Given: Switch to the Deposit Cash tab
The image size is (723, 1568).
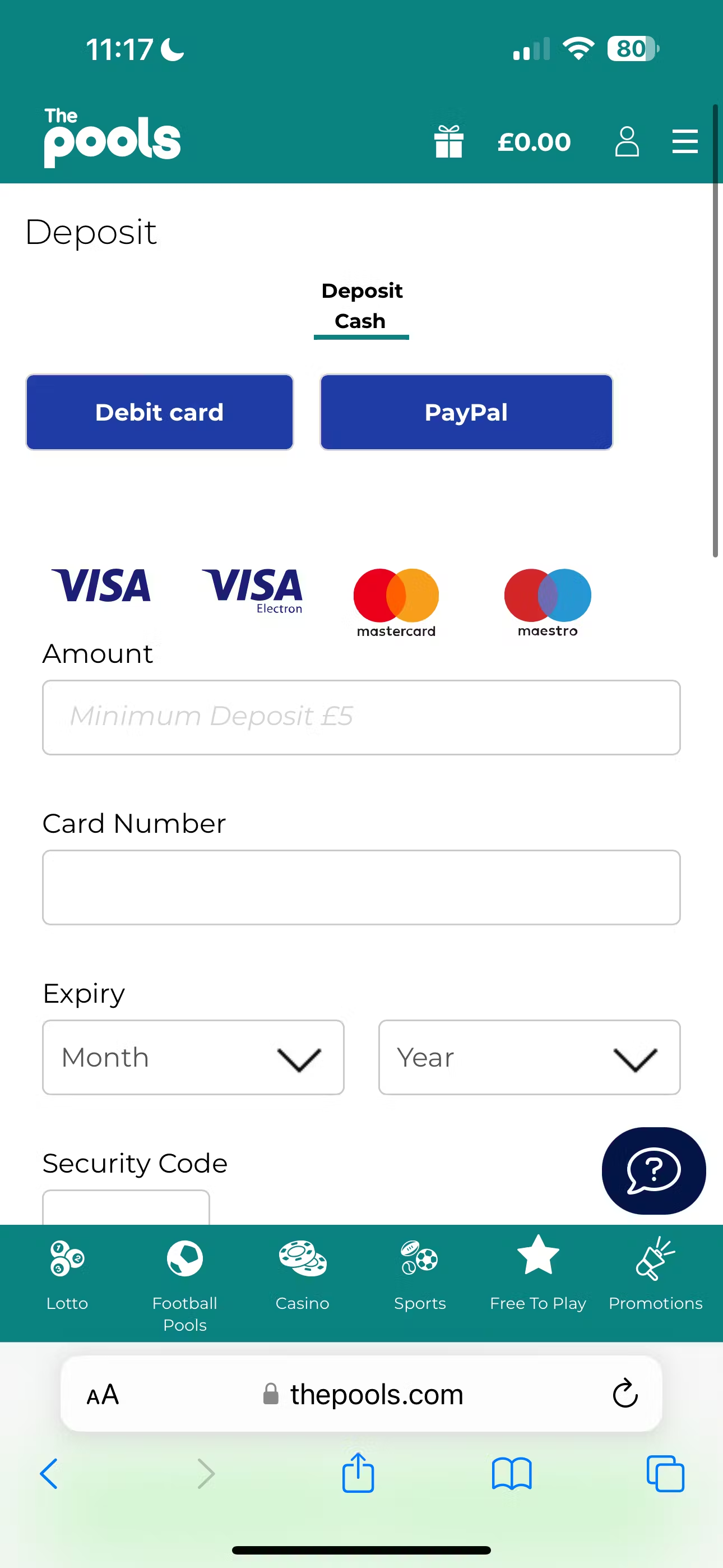Looking at the screenshot, I should (x=361, y=306).
